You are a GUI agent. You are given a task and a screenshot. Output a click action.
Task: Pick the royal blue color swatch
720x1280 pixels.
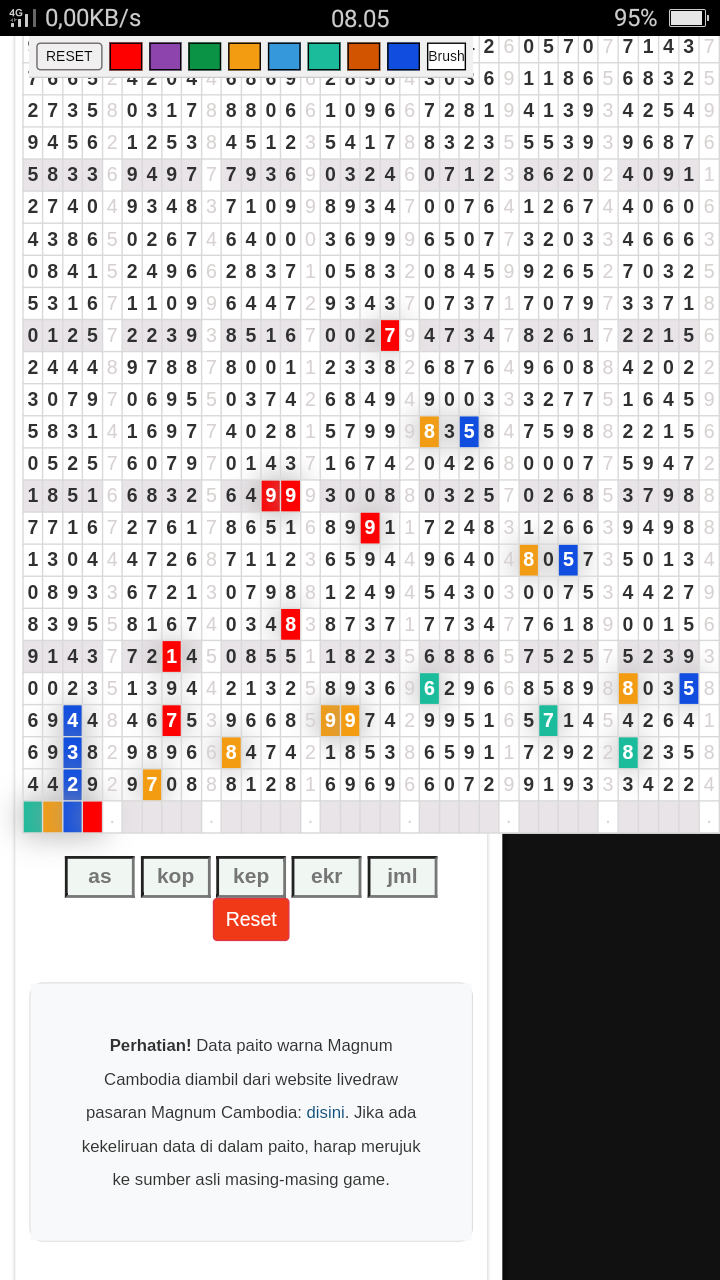point(403,56)
